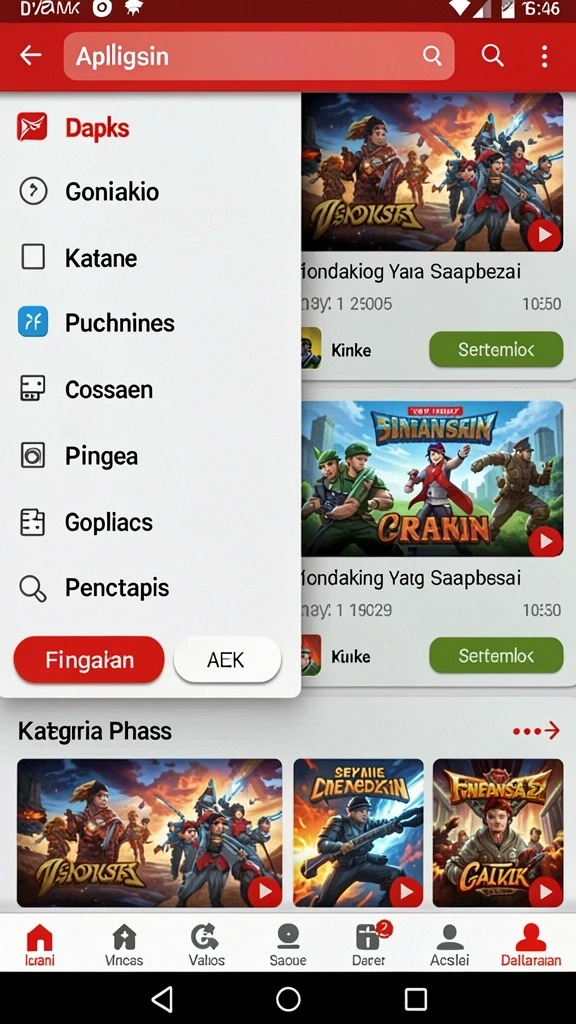Switch to the Dallaraian tab
Screen dimensions: 576x1024
(x=530, y=944)
